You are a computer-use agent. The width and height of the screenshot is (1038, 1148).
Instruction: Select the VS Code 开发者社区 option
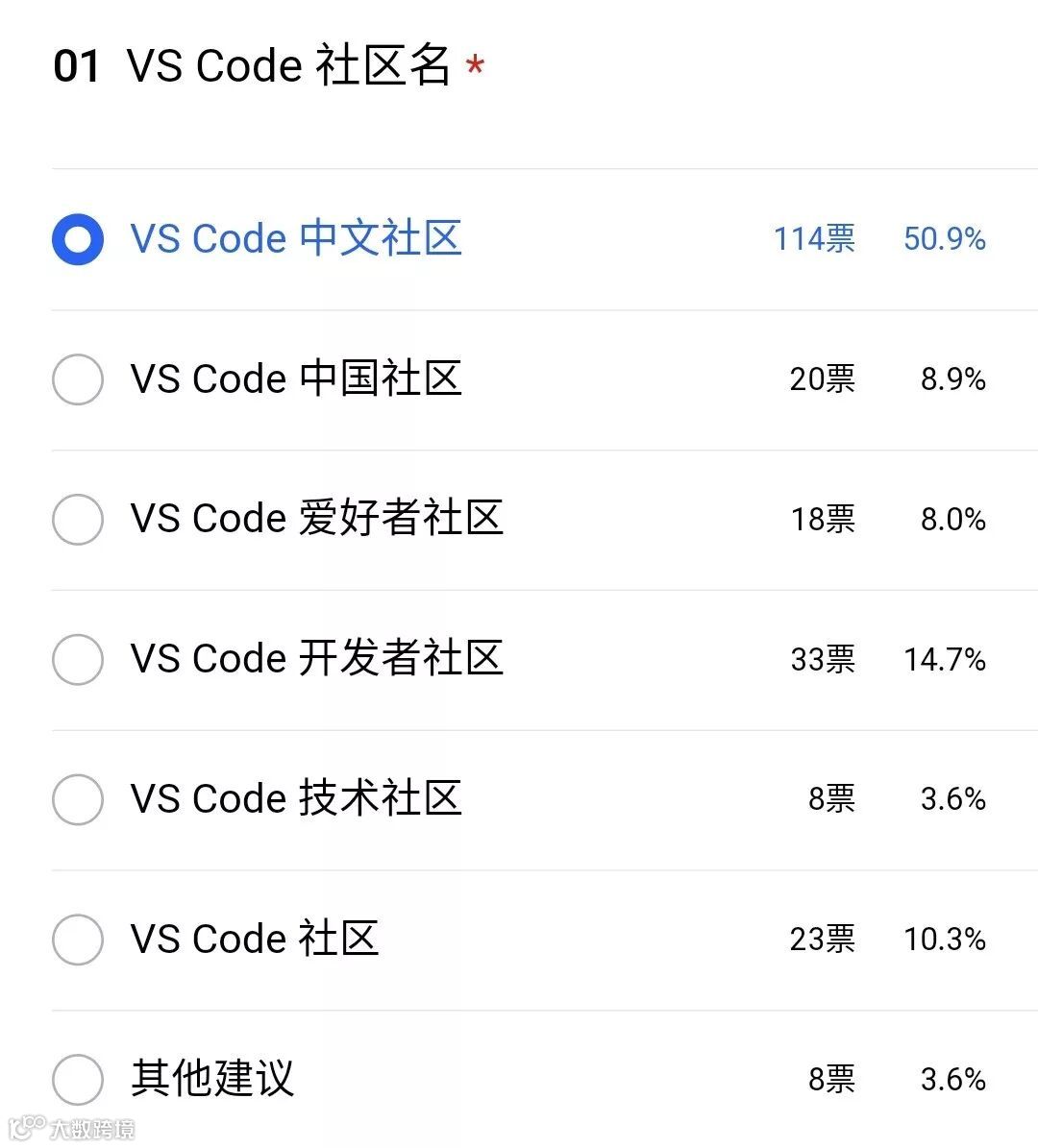click(x=78, y=660)
